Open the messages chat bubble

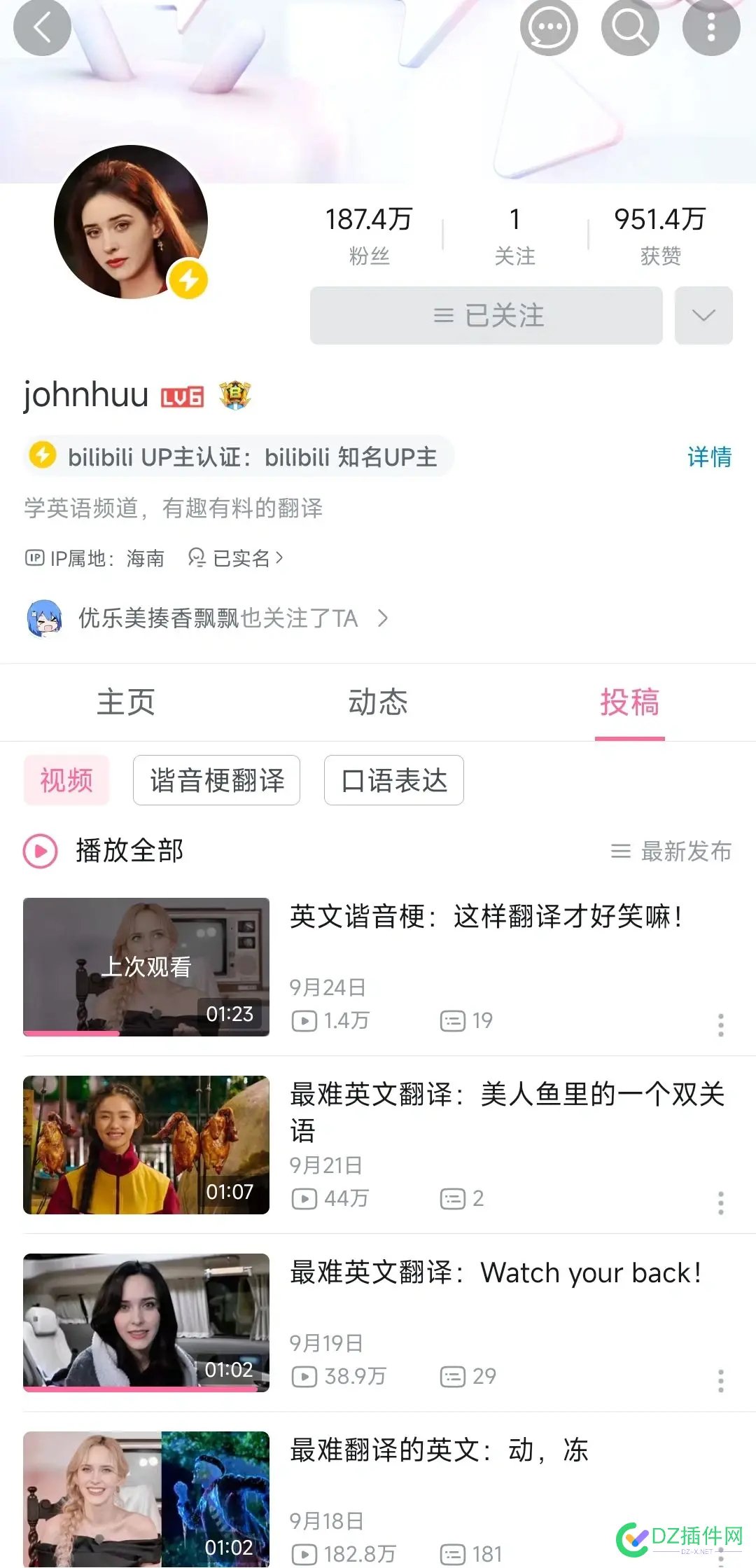[x=549, y=27]
